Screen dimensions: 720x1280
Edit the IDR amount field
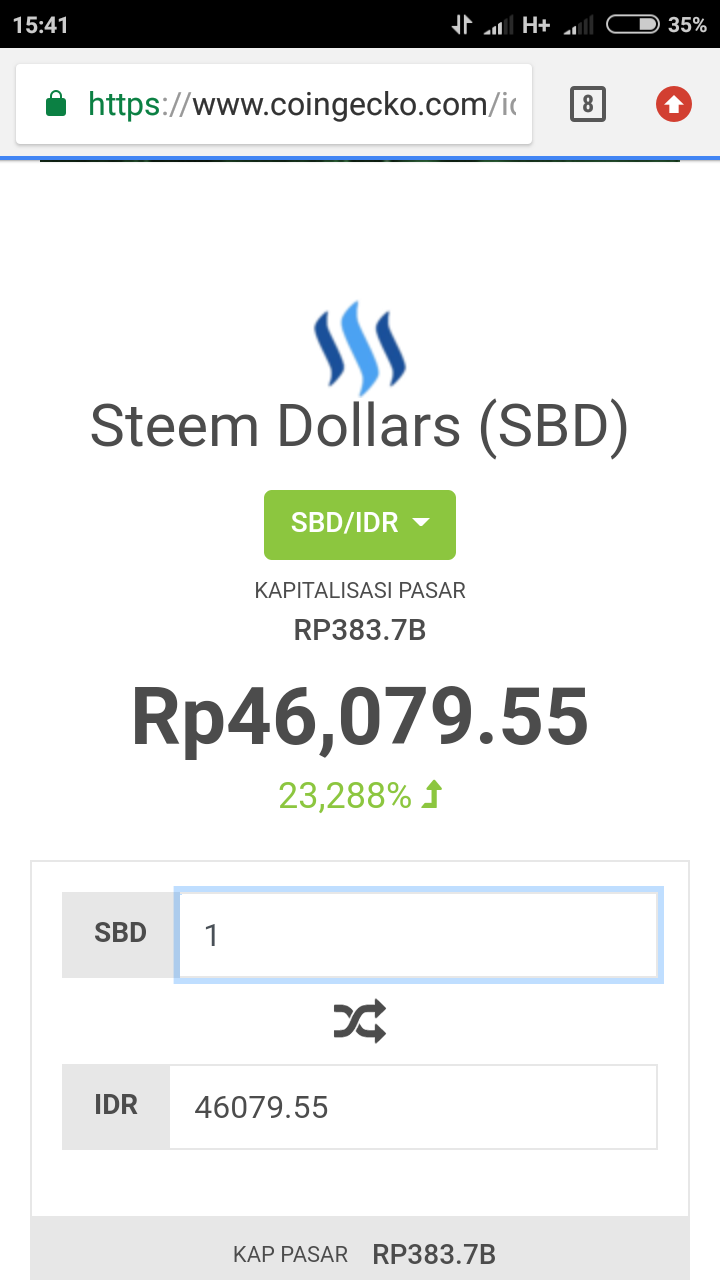pos(412,1107)
